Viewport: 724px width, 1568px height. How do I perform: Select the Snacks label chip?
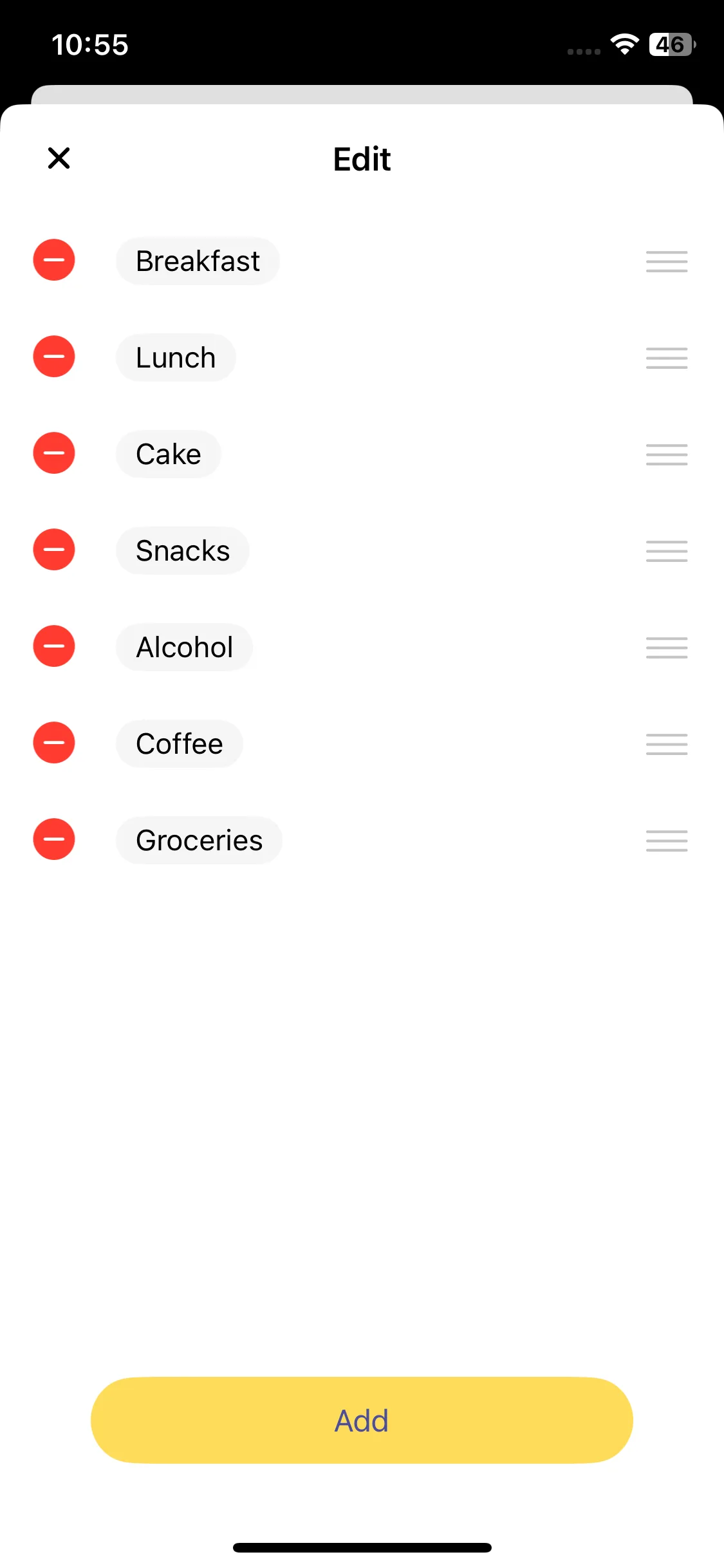pos(183,551)
